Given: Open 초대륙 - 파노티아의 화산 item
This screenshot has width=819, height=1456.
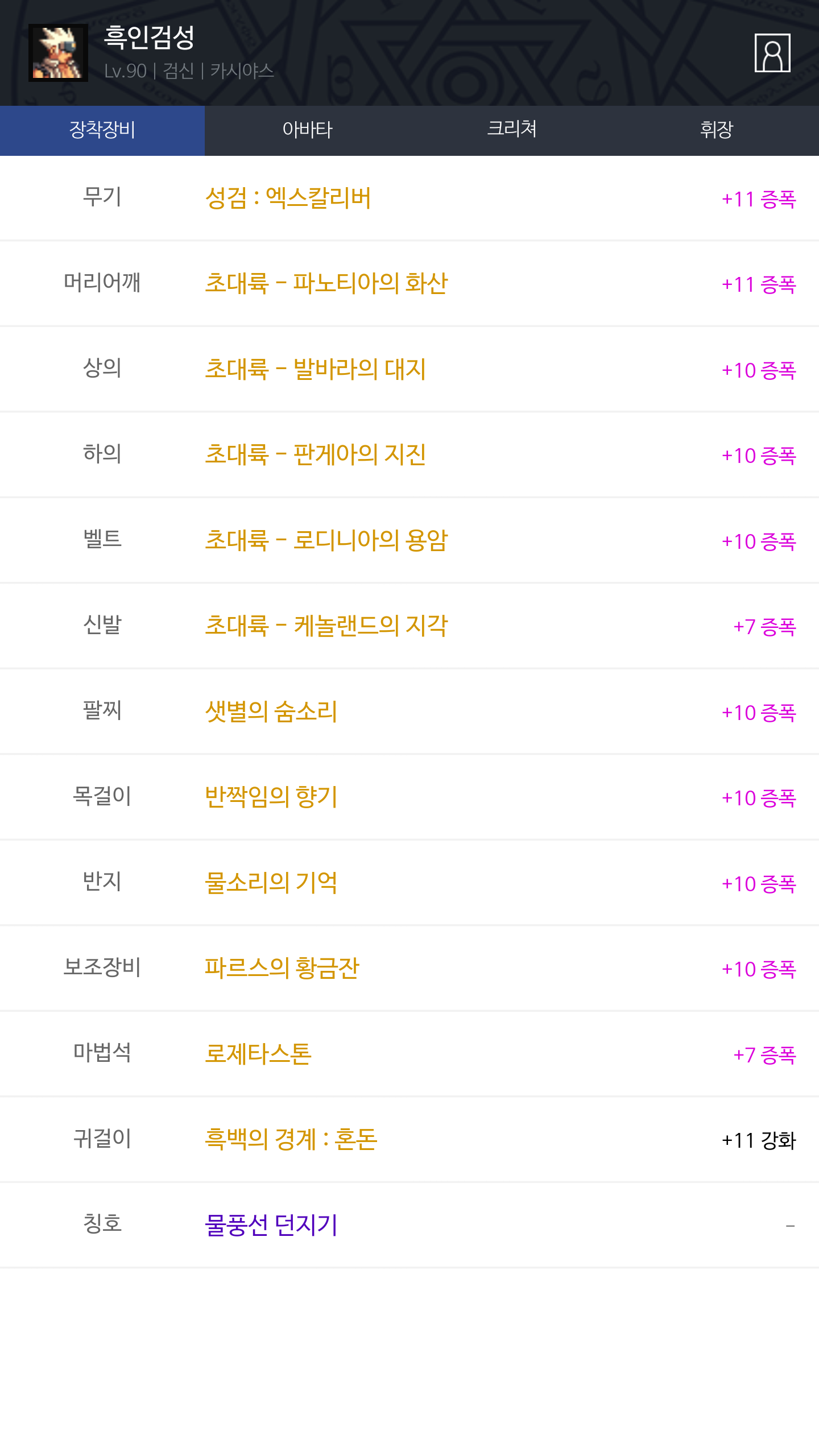Looking at the screenshot, I should tap(326, 284).
